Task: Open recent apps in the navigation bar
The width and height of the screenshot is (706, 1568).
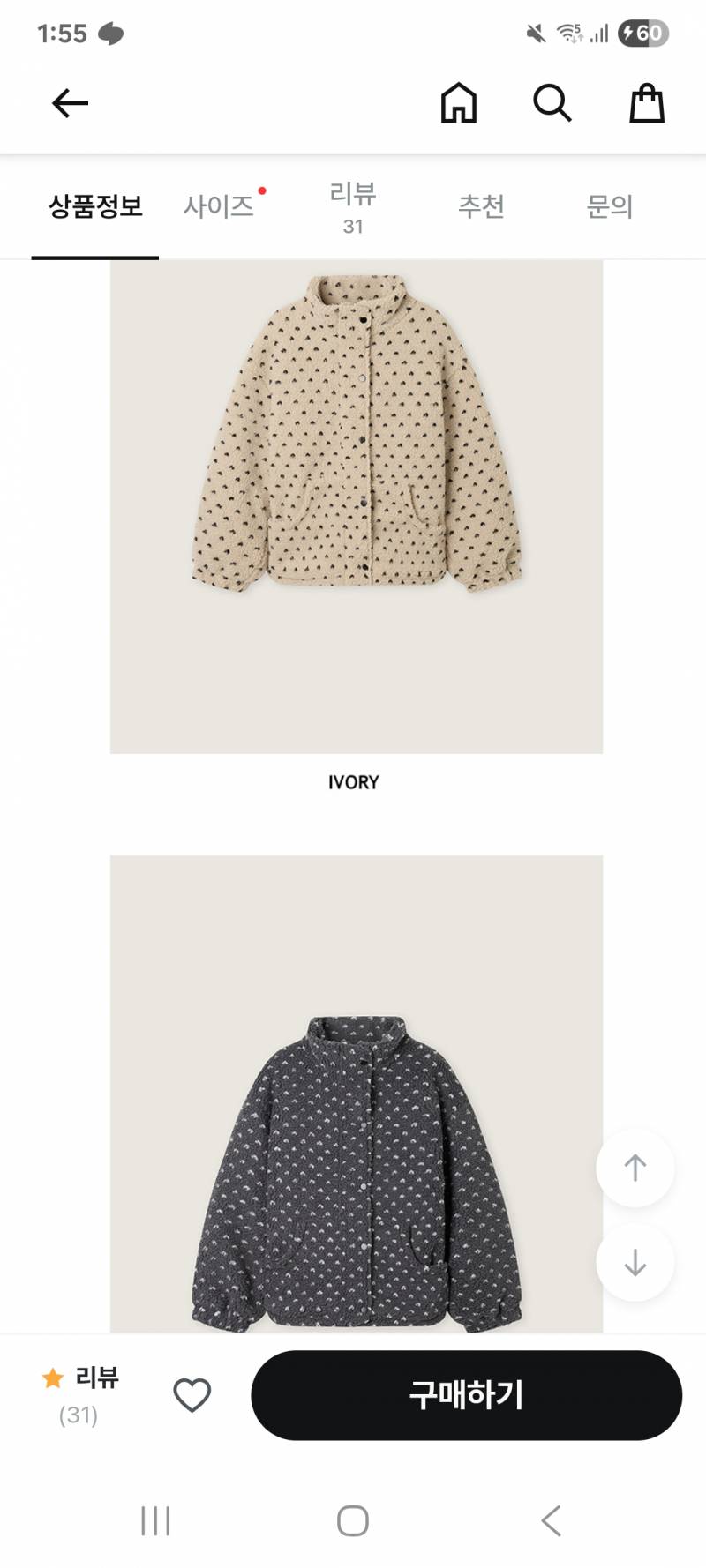Action: click(155, 1520)
